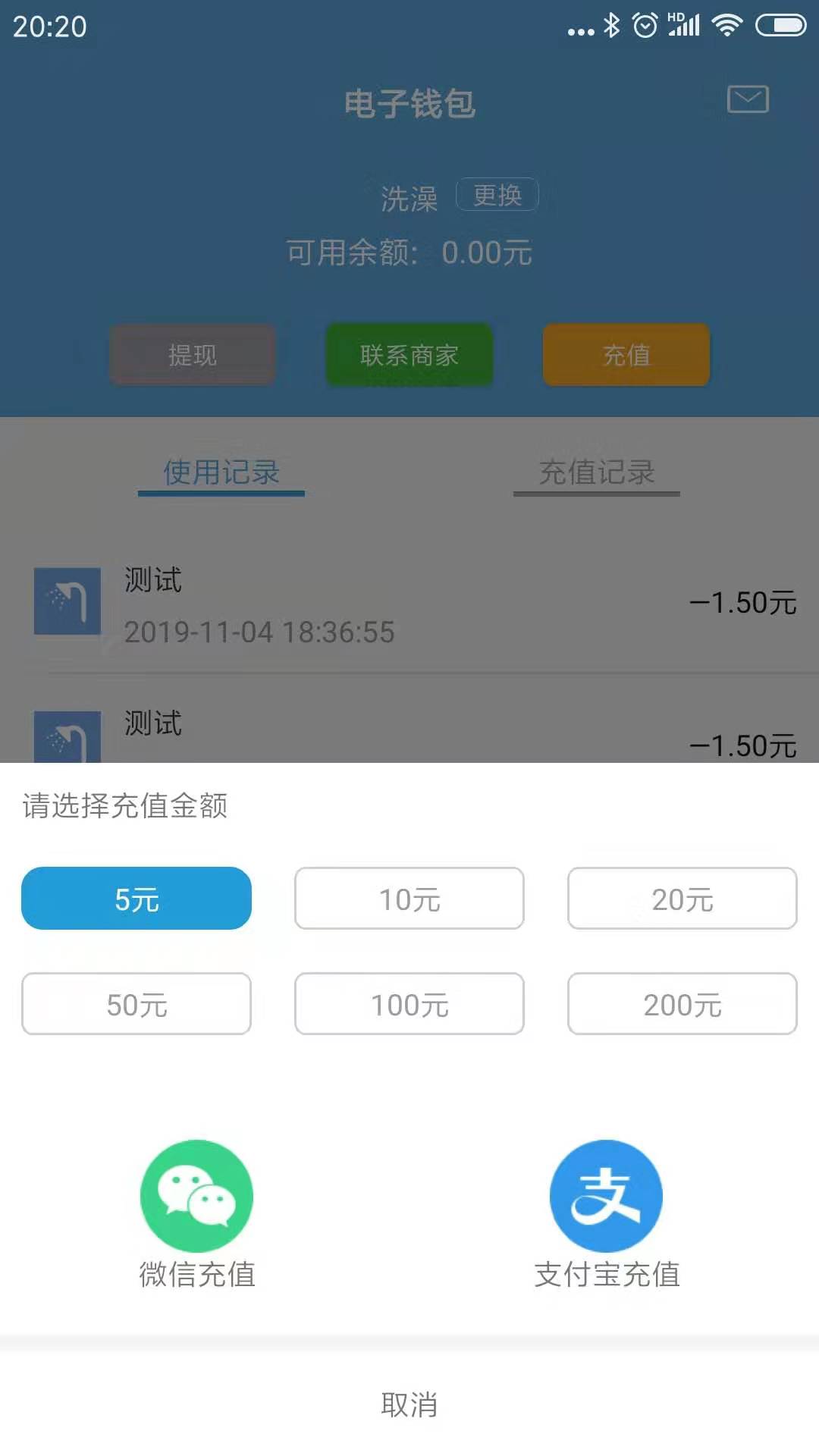This screenshot has width=819, height=1456.
Task: Select the 200元 recharge amount
Action: coord(681,1005)
